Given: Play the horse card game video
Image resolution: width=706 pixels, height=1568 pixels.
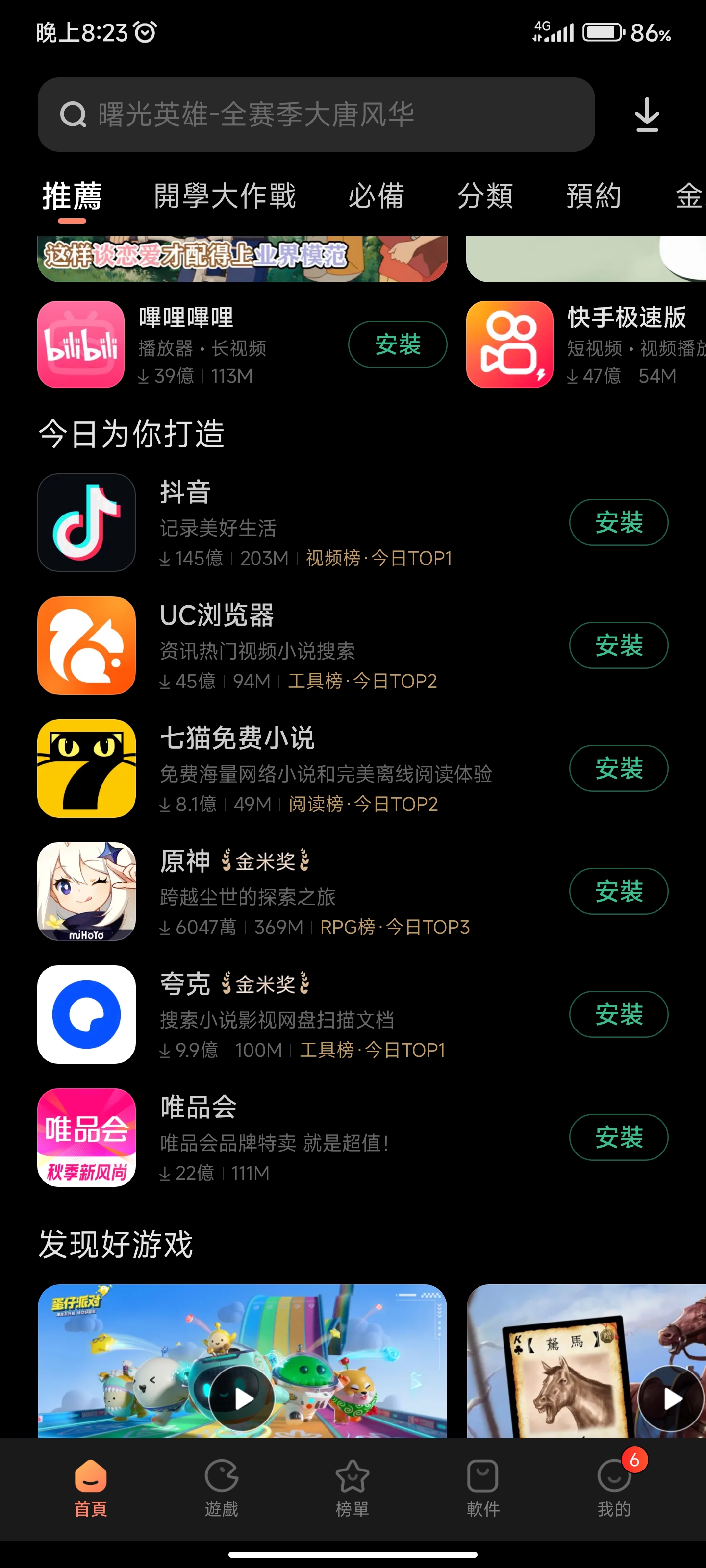Looking at the screenshot, I should coord(669,1399).
